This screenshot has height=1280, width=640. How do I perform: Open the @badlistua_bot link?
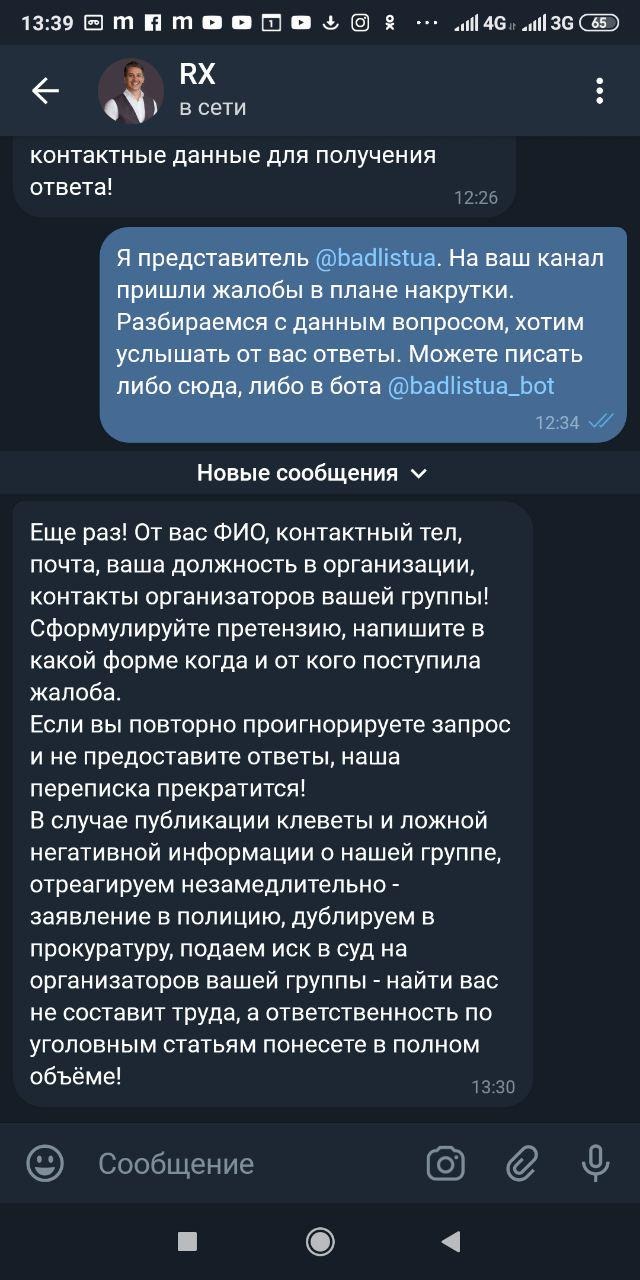pos(470,386)
